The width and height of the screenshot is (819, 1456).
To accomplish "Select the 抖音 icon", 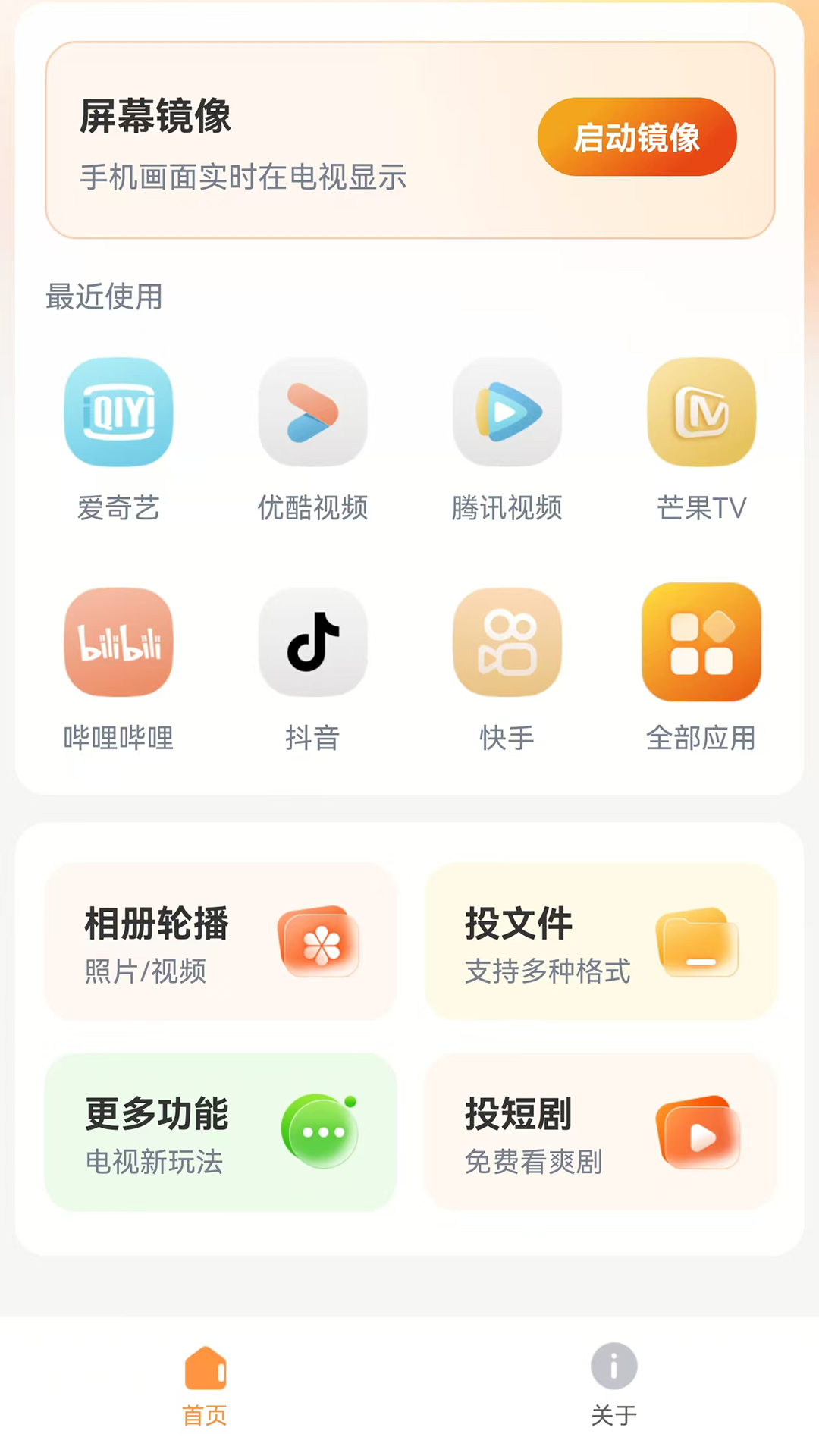I will 313,642.
